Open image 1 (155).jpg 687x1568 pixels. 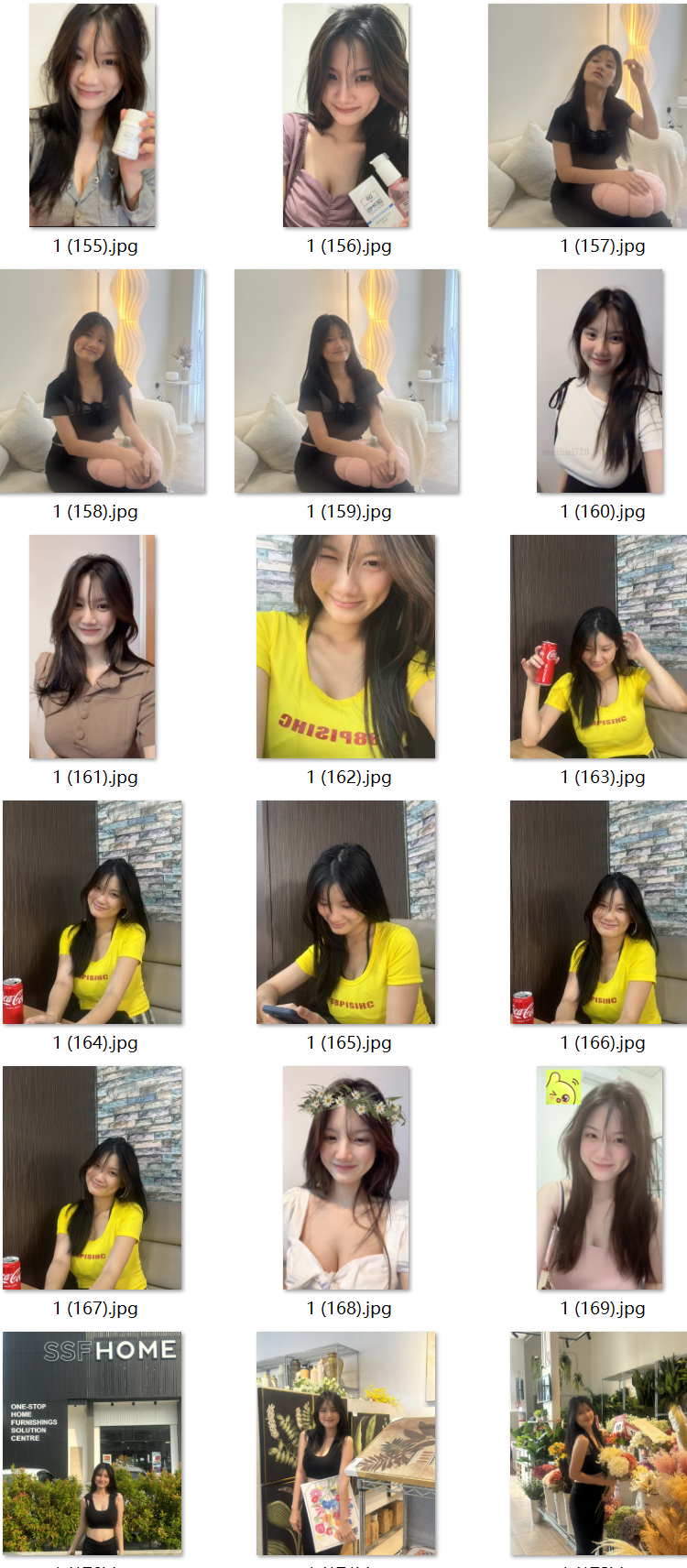(93, 115)
